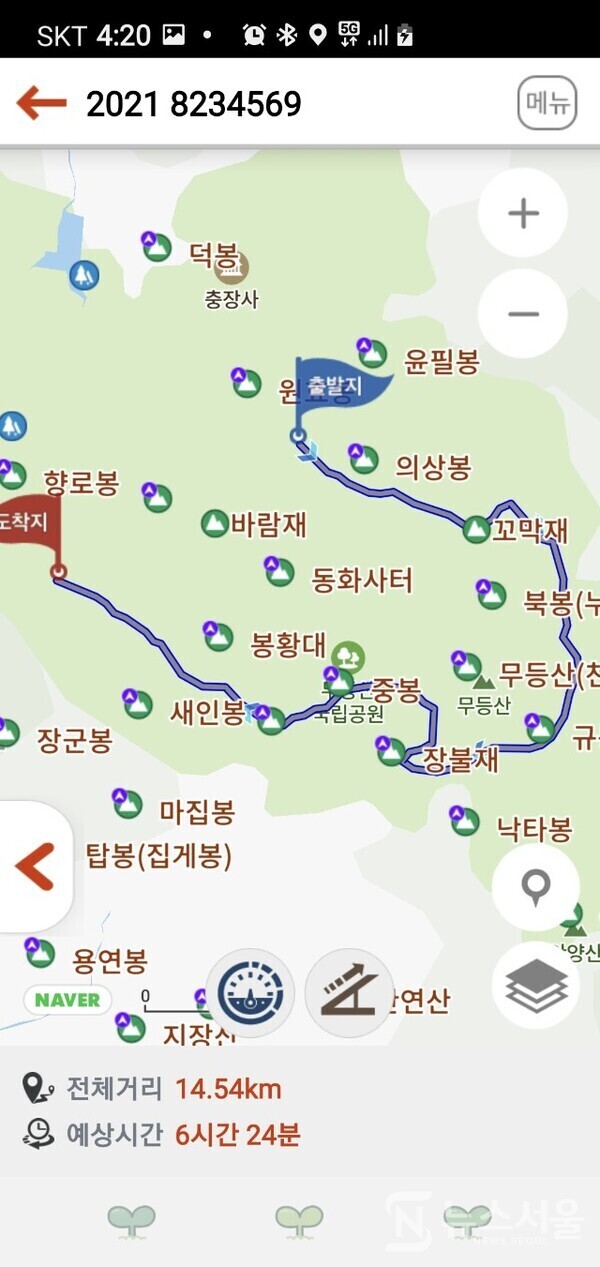Center map on my current location
The image size is (600, 1267).
(536, 887)
